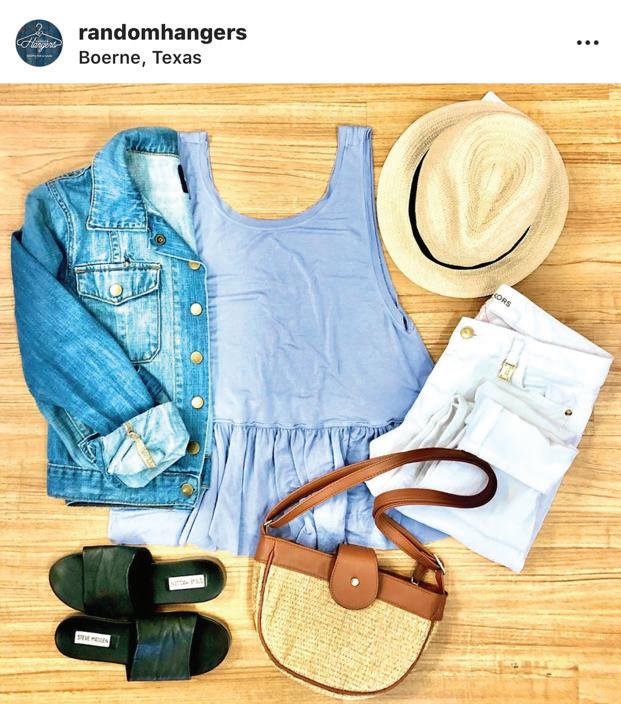621x704 pixels.
Task: Open the randomhangers username link
Action: (x=162, y=32)
